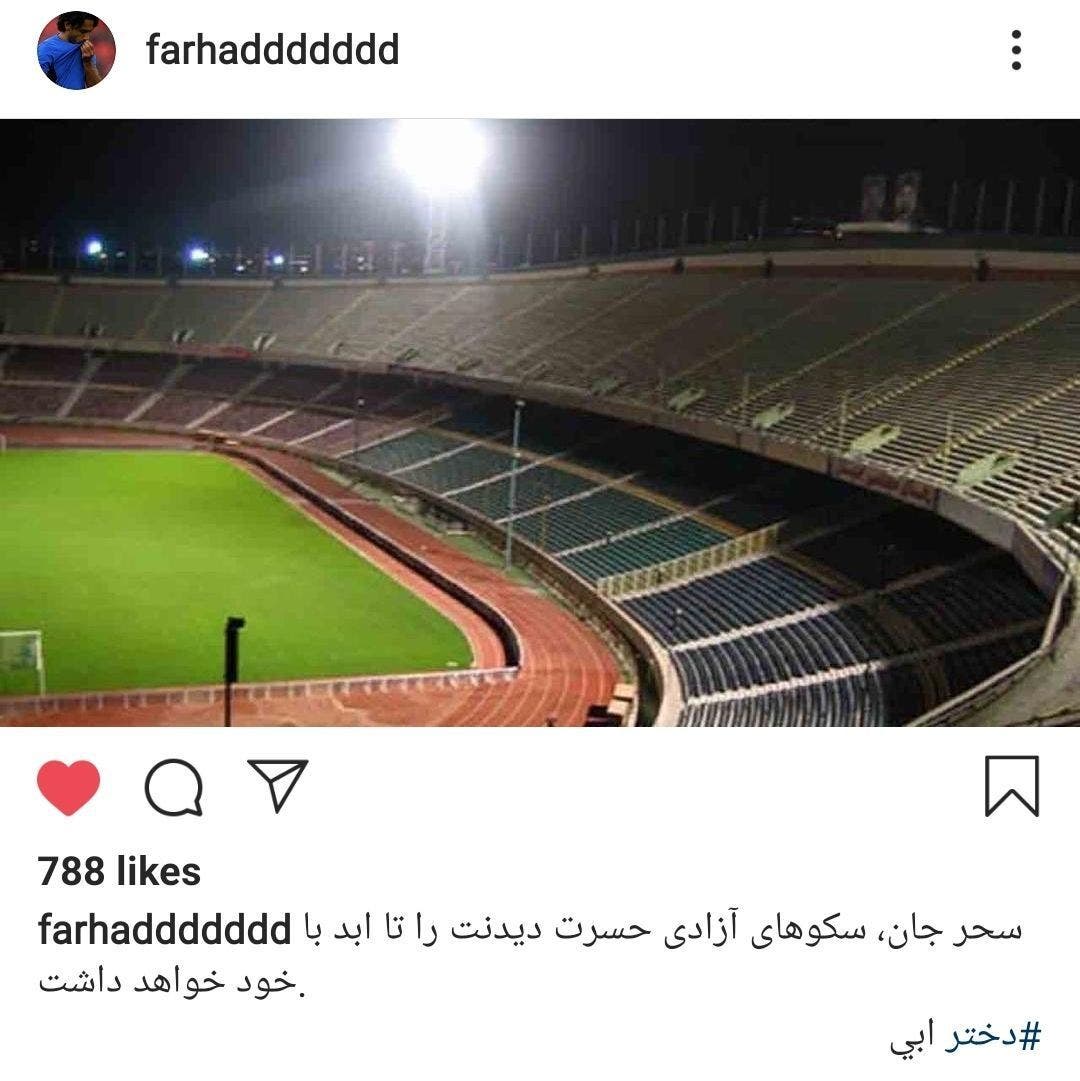View who liked: 788 likes

[x=119, y=872]
